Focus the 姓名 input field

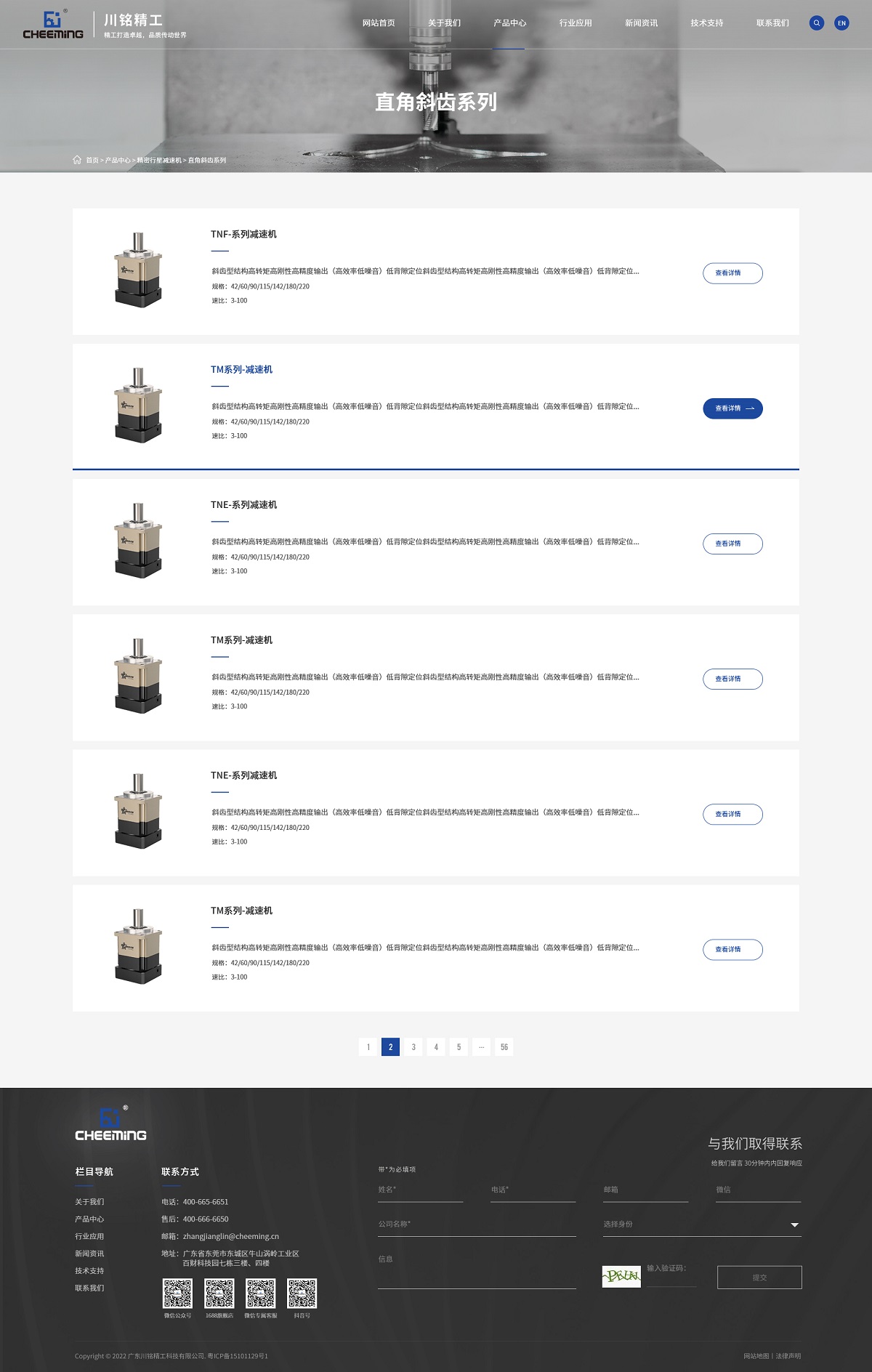[x=420, y=1190]
